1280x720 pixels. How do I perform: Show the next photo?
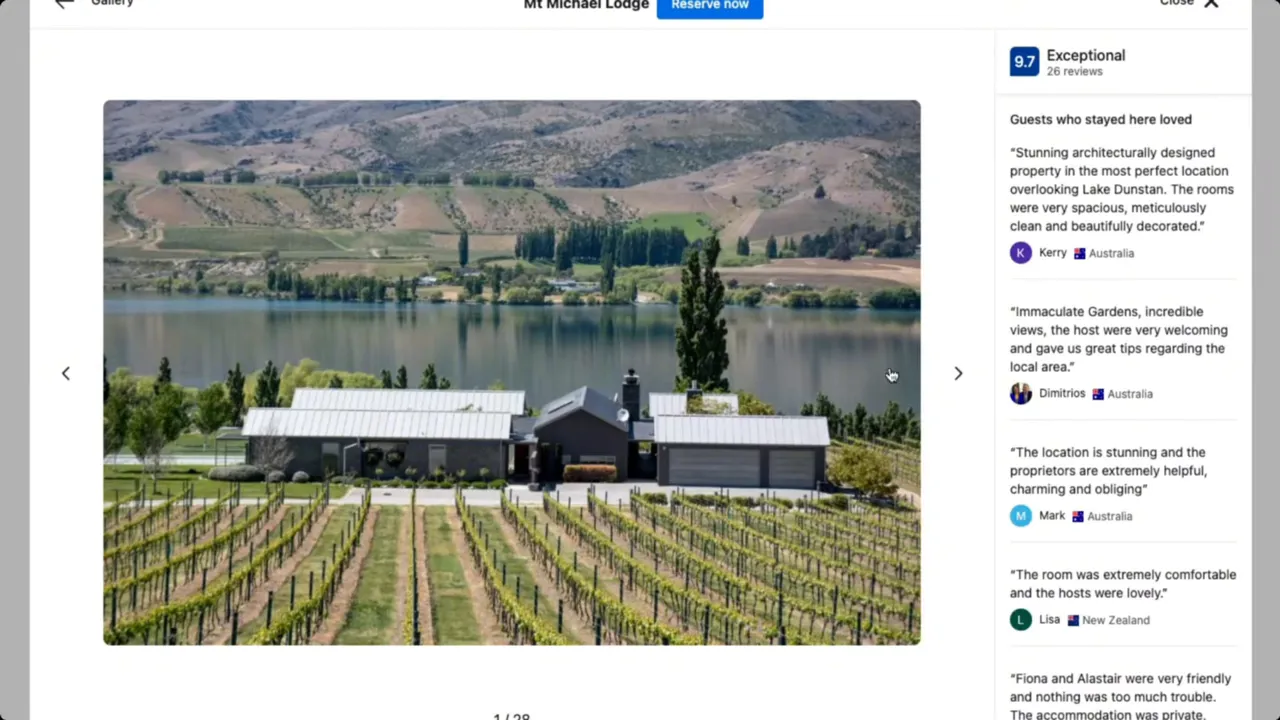pos(958,373)
